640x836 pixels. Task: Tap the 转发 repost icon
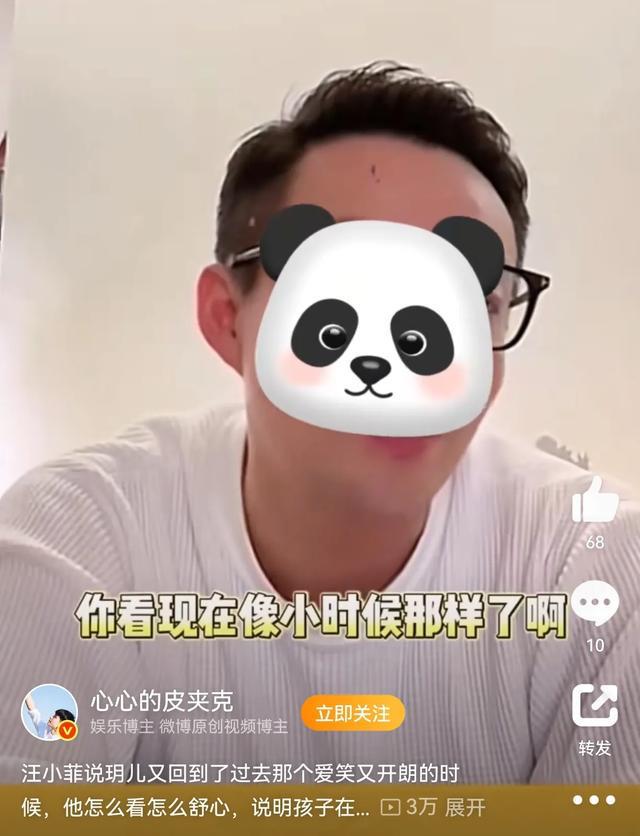click(595, 707)
